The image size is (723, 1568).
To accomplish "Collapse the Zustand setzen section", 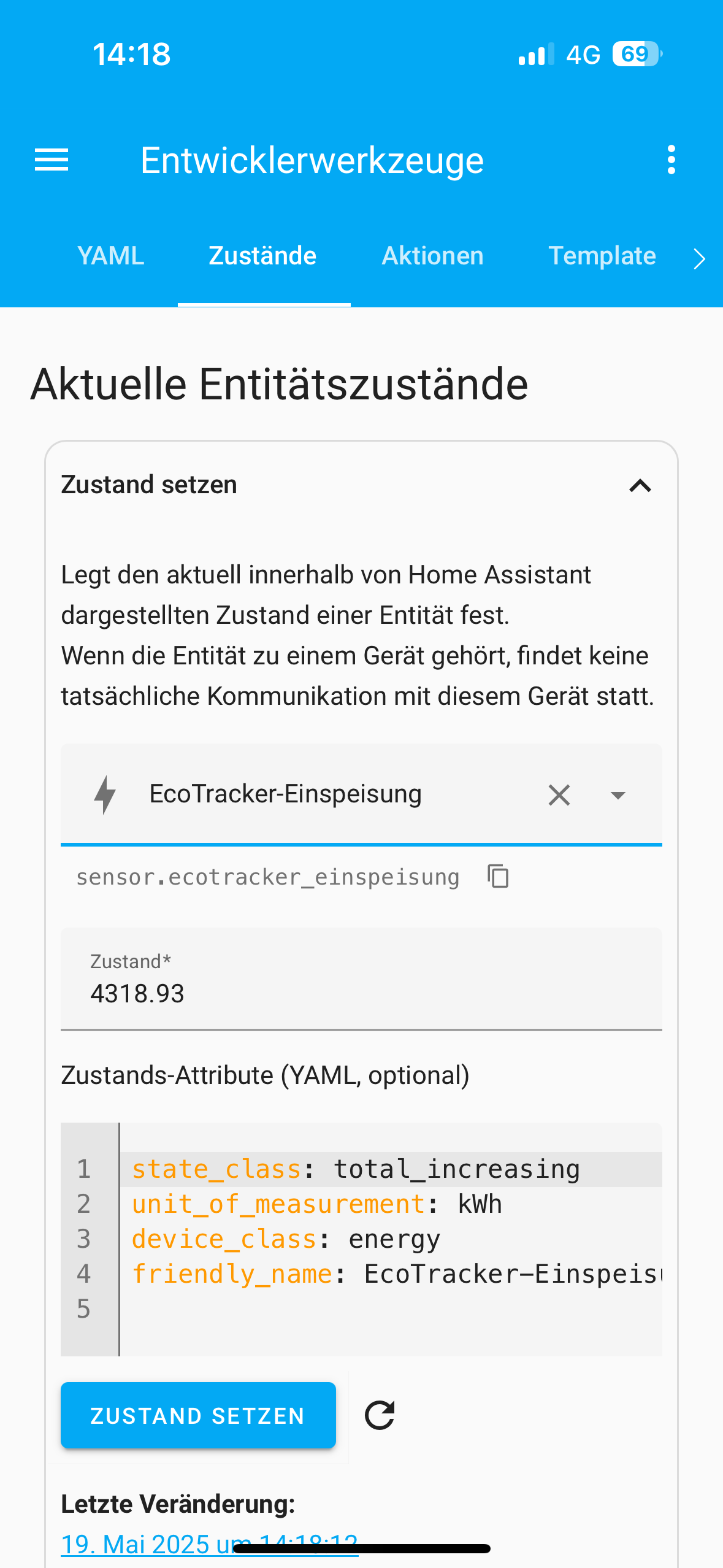I will tap(640, 486).
